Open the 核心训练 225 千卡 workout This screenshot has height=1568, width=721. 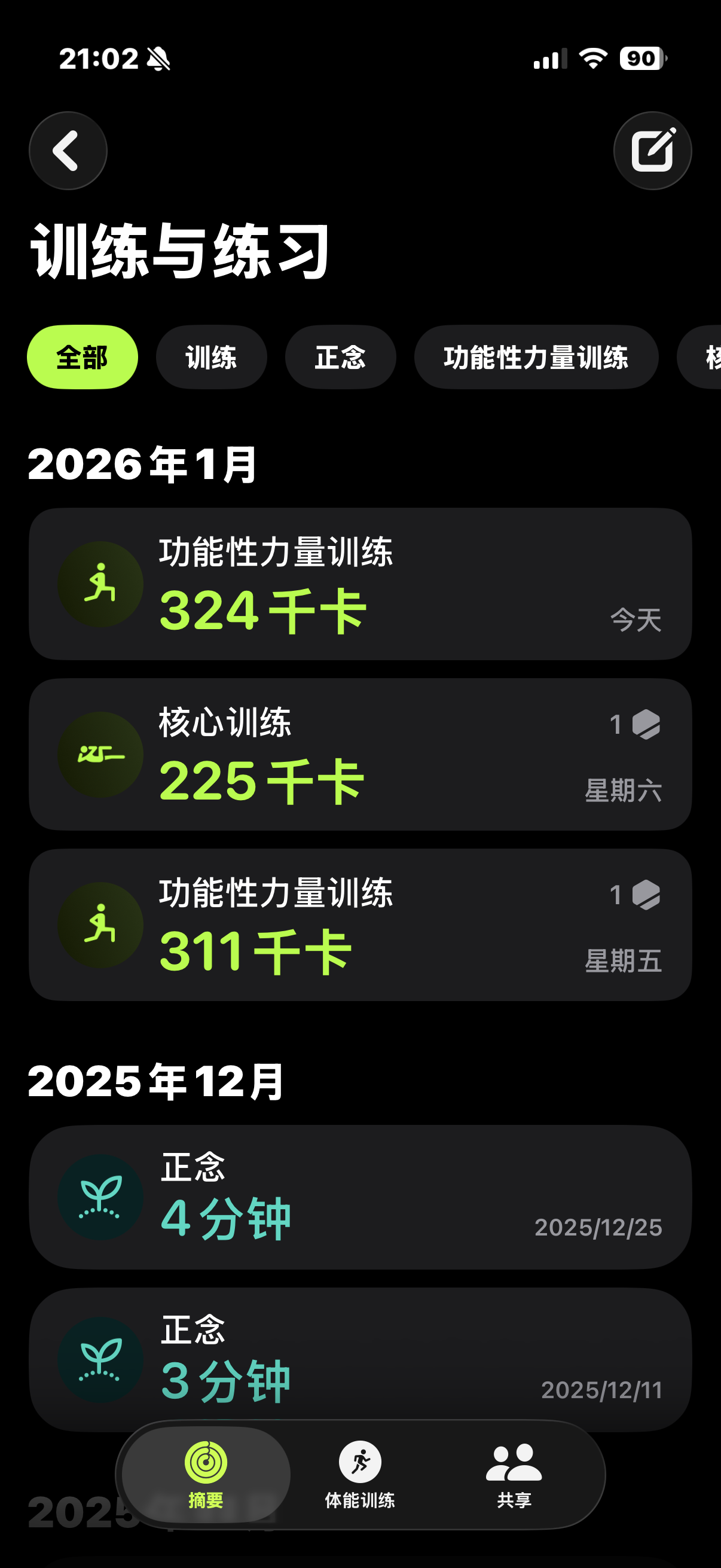(x=360, y=755)
